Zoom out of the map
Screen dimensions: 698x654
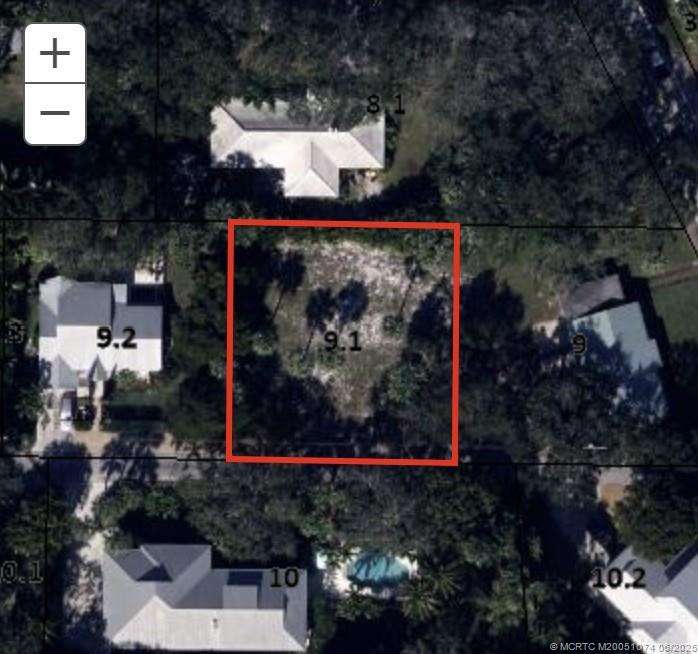tap(55, 113)
